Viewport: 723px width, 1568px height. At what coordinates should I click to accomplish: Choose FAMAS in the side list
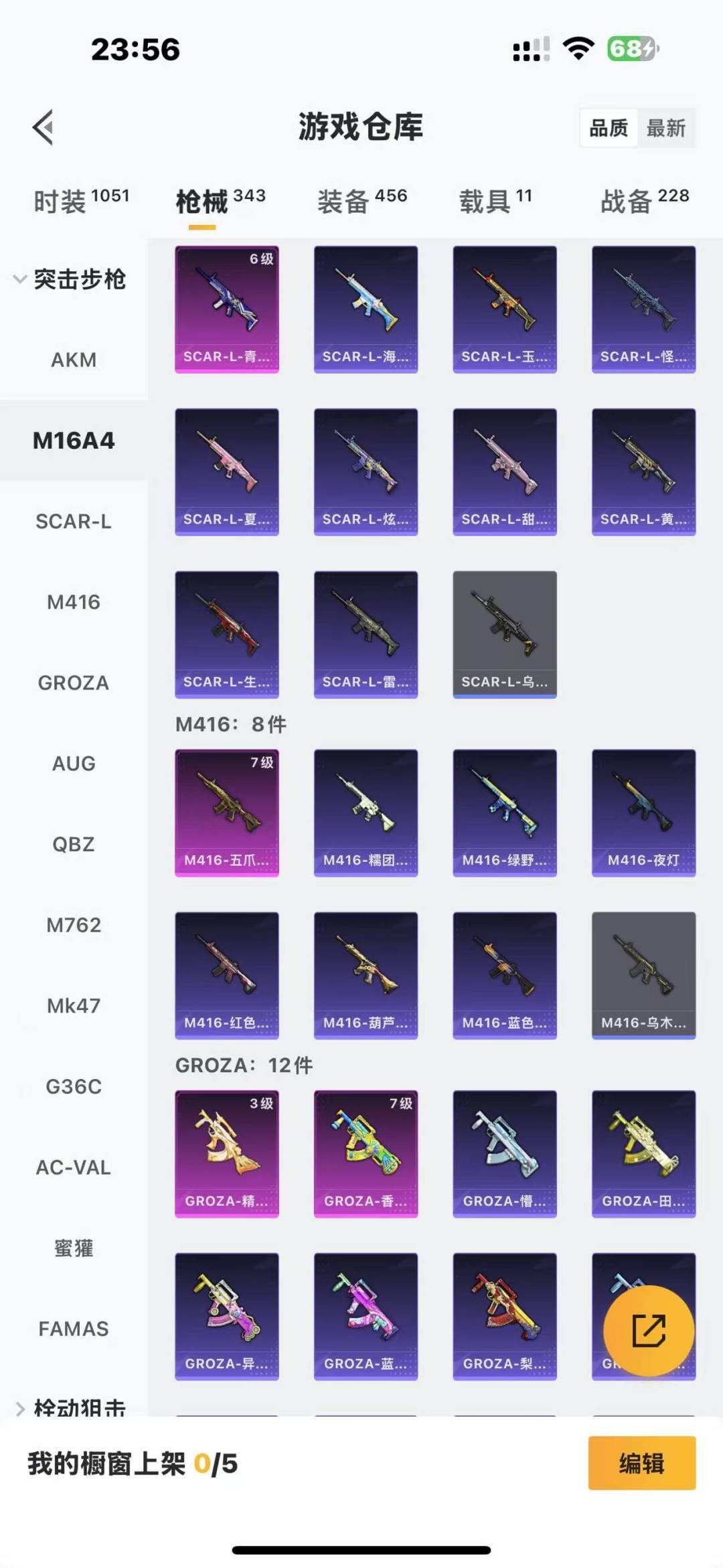[x=74, y=1328]
